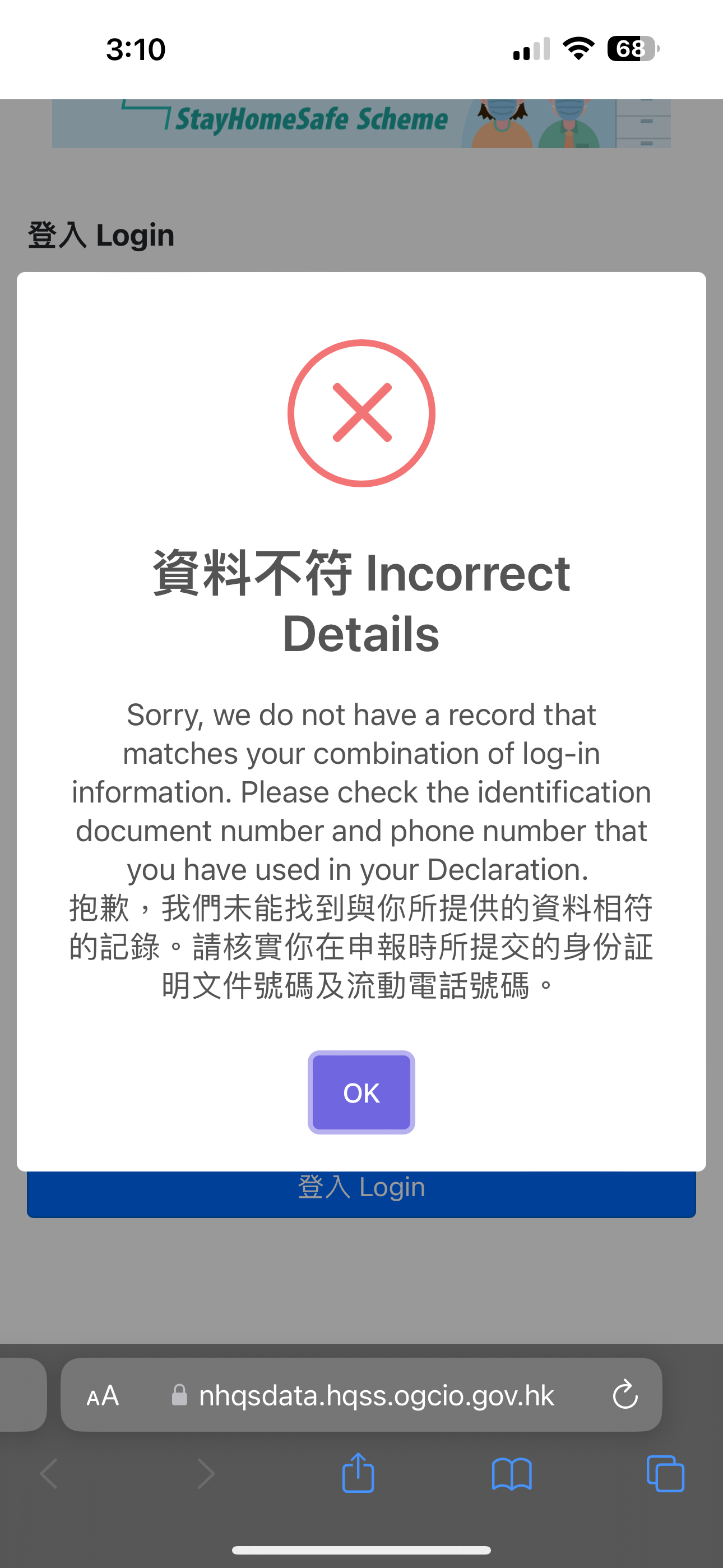
Task: Tap the red error cross icon
Action: pos(361,413)
